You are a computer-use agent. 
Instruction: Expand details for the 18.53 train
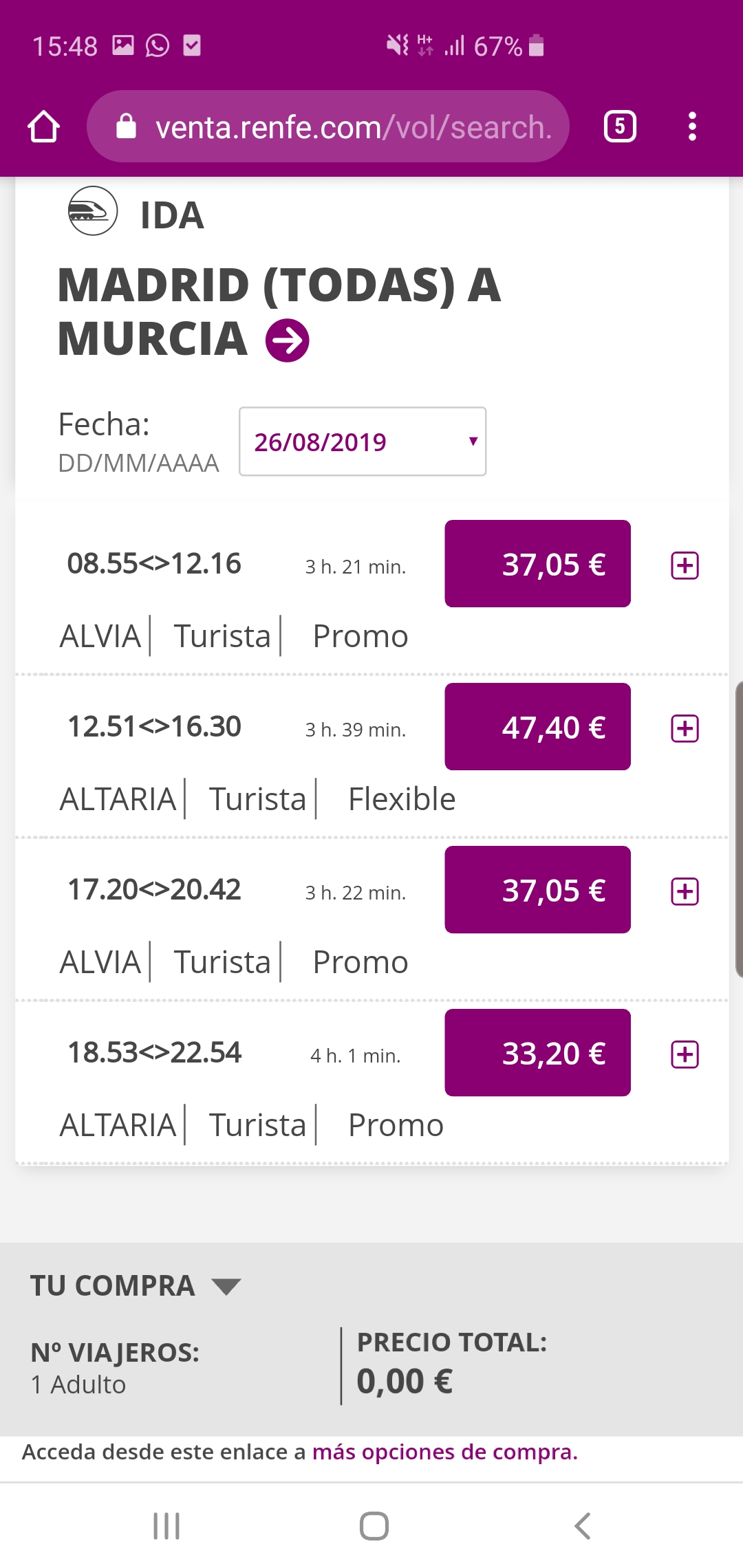click(x=685, y=1055)
